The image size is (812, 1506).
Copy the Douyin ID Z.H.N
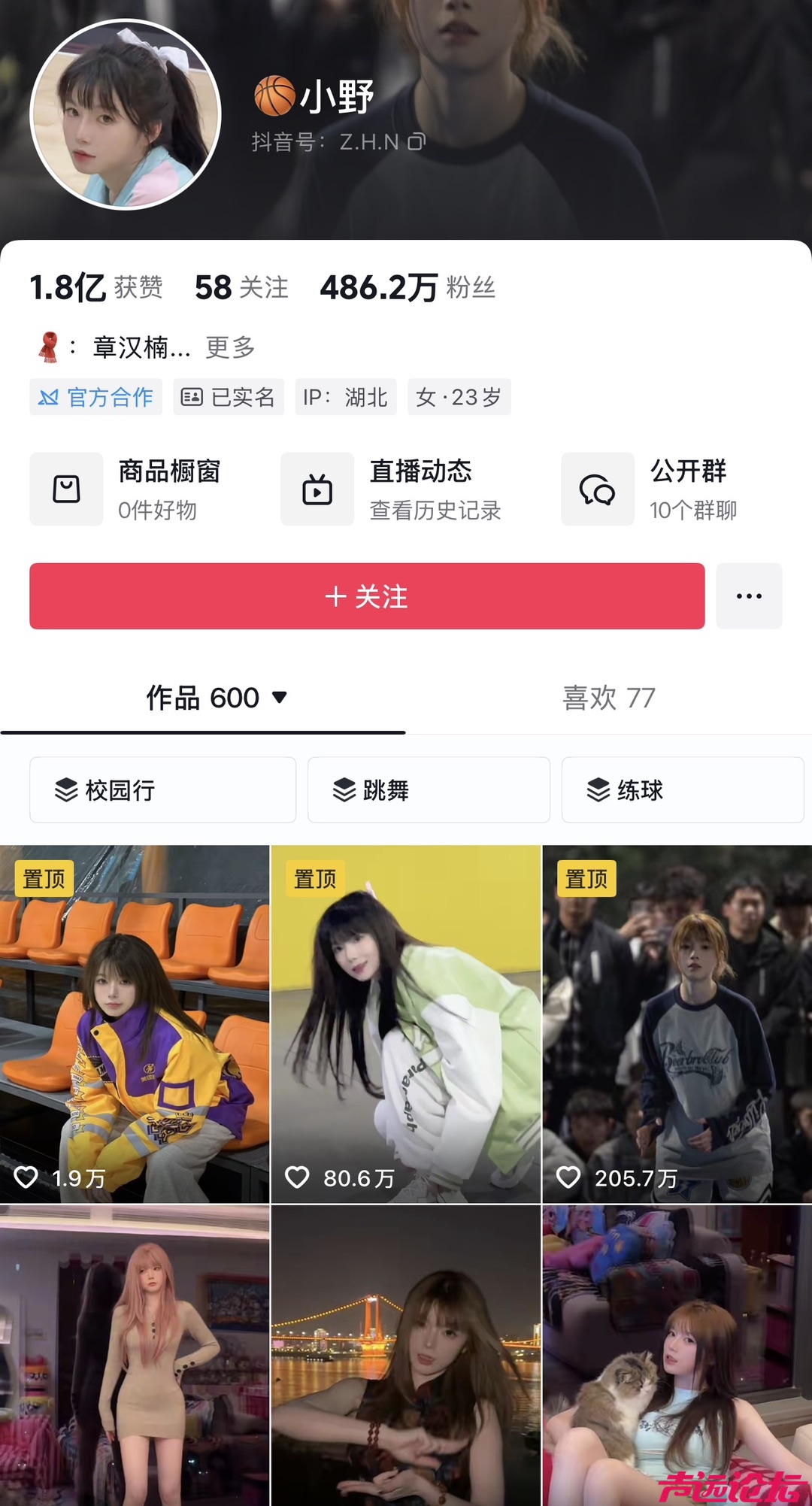click(x=417, y=142)
